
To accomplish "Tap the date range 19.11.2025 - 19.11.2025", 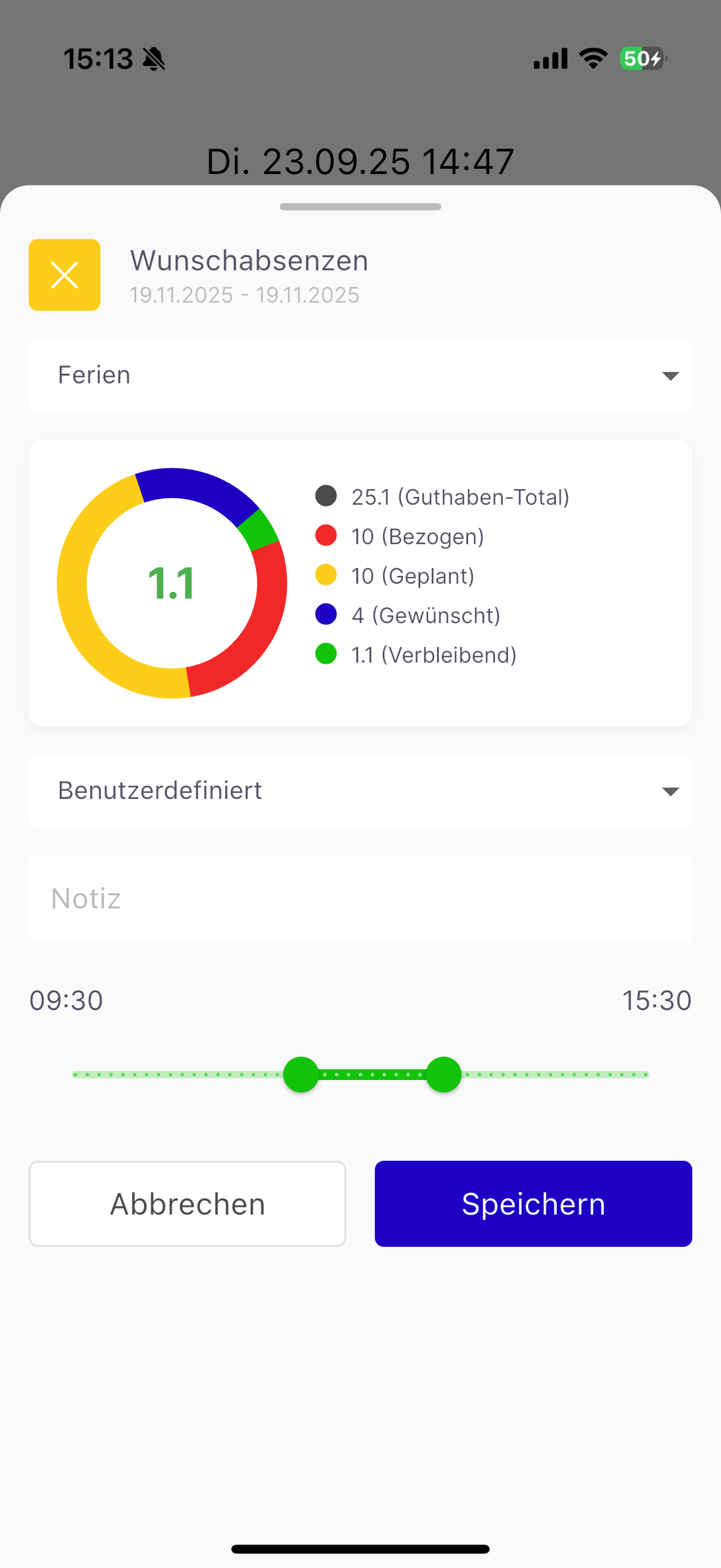I will click(x=245, y=295).
